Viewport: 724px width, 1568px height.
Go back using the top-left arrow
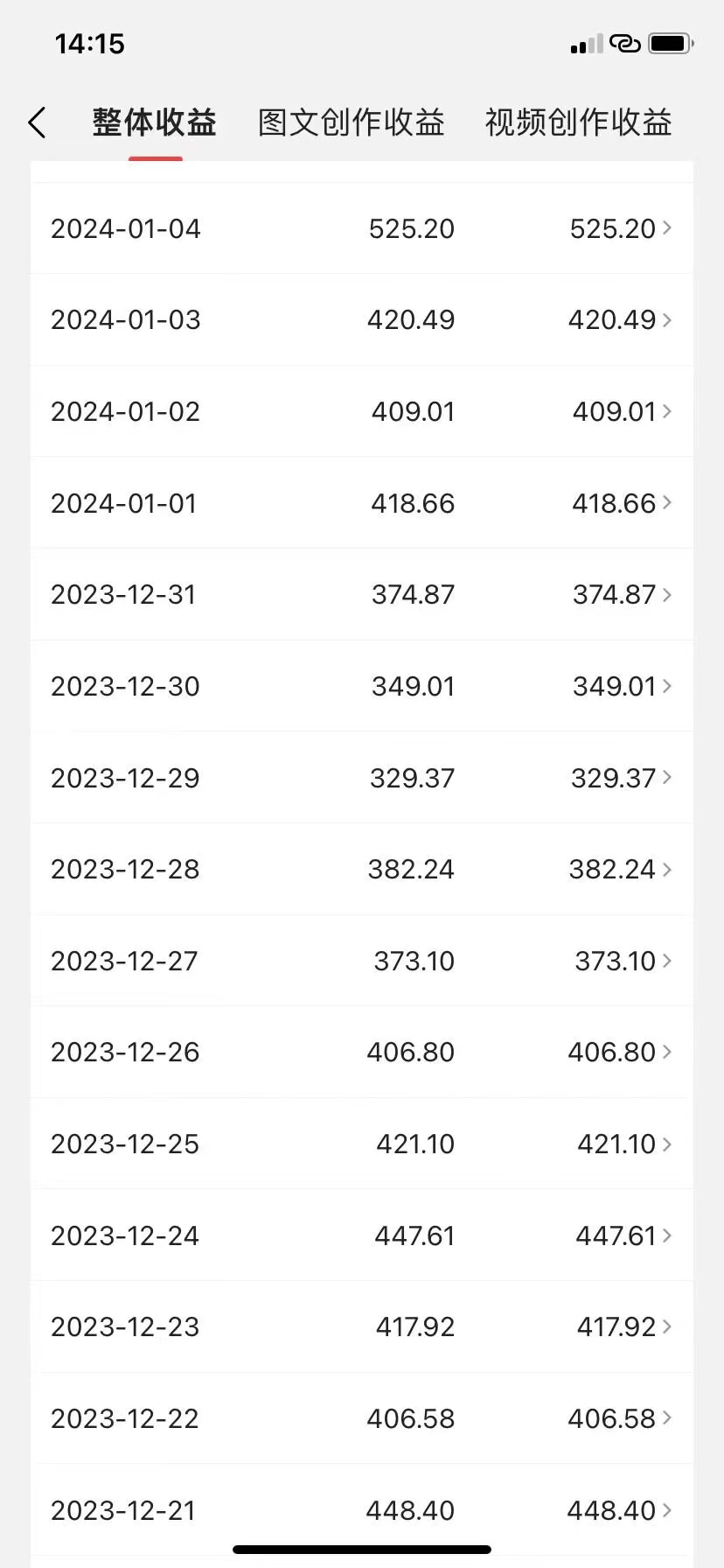(37, 123)
